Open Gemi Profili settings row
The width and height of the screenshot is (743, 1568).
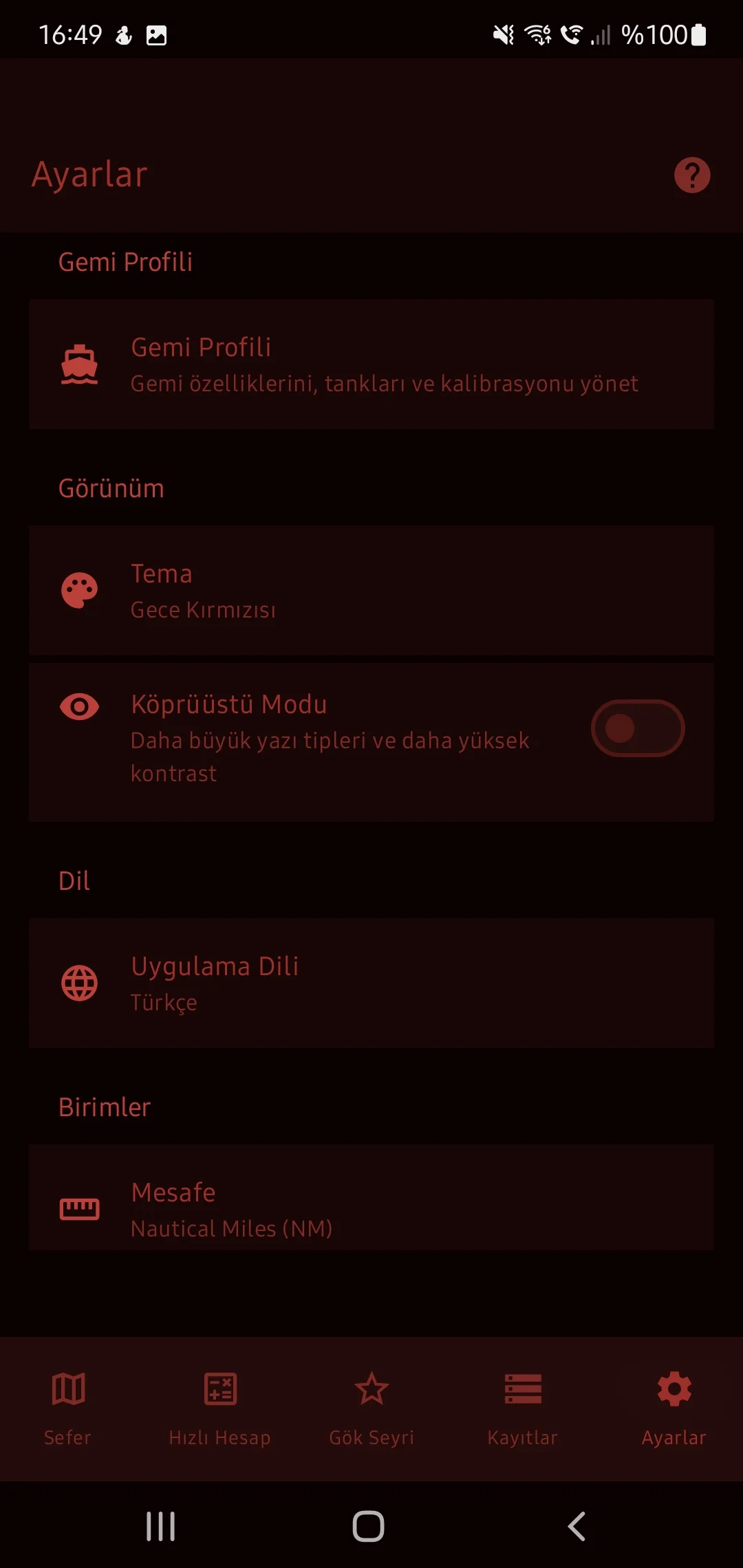click(x=371, y=364)
